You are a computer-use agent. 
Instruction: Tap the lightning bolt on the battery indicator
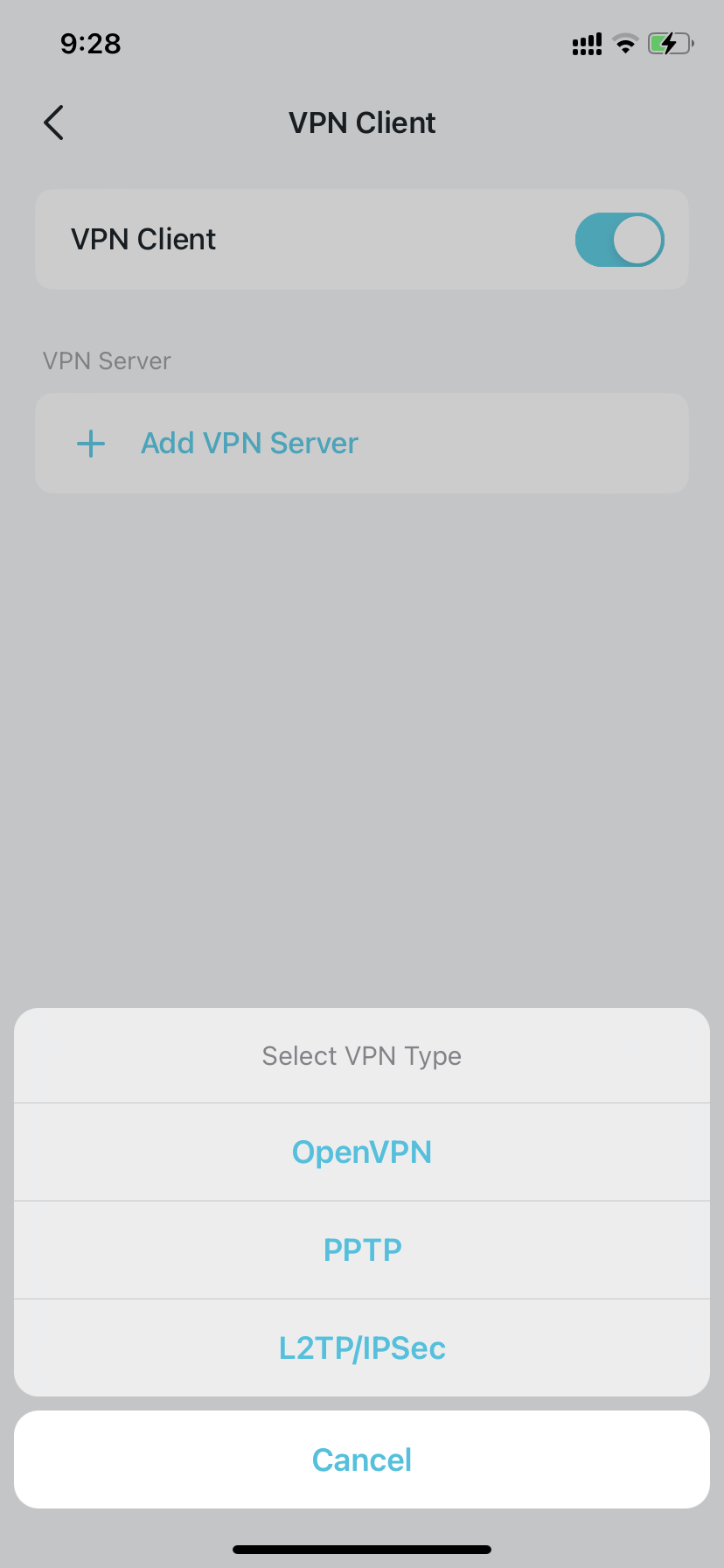[x=670, y=43]
